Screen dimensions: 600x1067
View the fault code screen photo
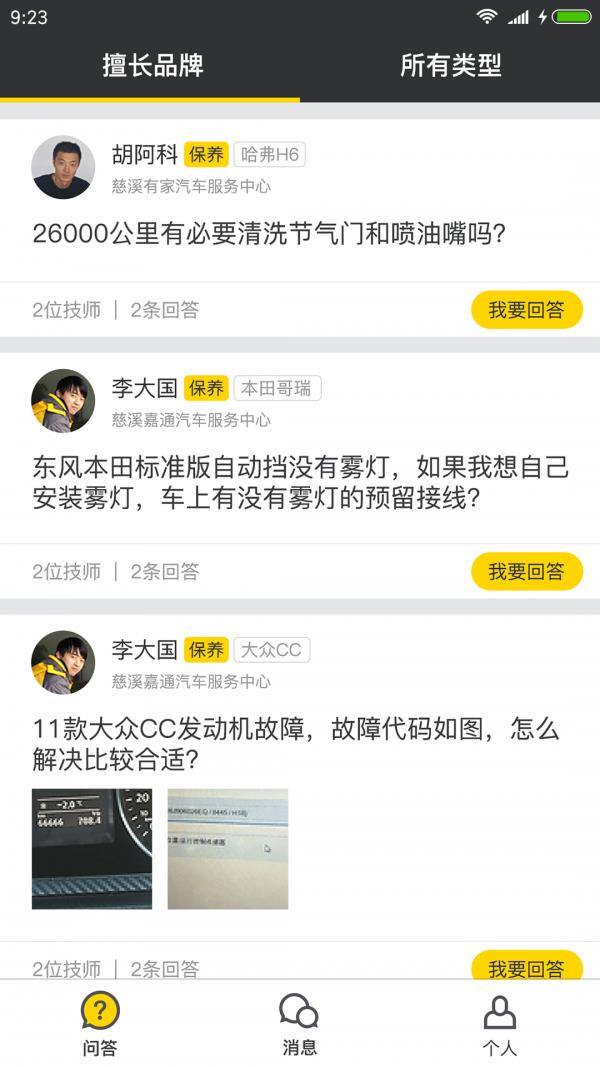click(x=228, y=849)
